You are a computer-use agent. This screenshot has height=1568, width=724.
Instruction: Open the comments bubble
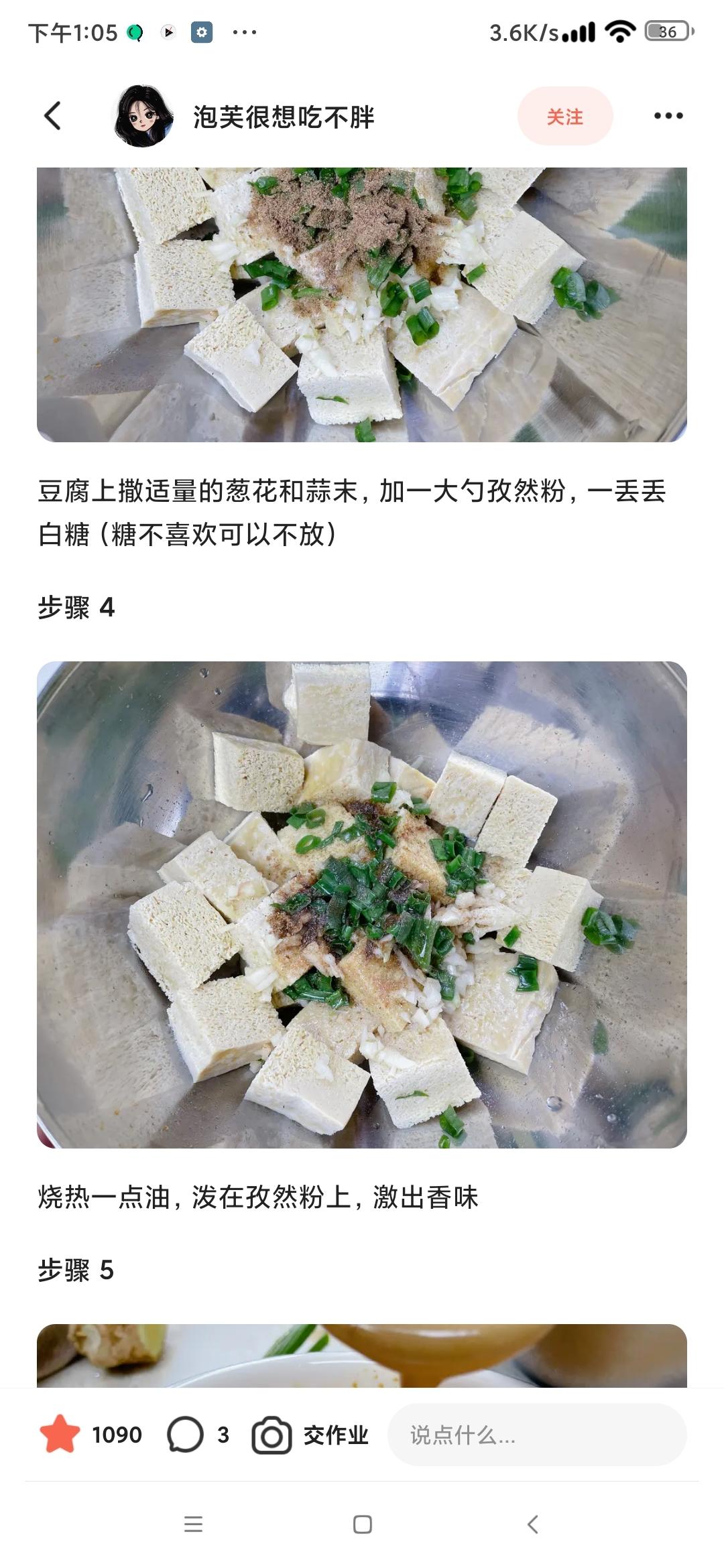tap(185, 1434)
